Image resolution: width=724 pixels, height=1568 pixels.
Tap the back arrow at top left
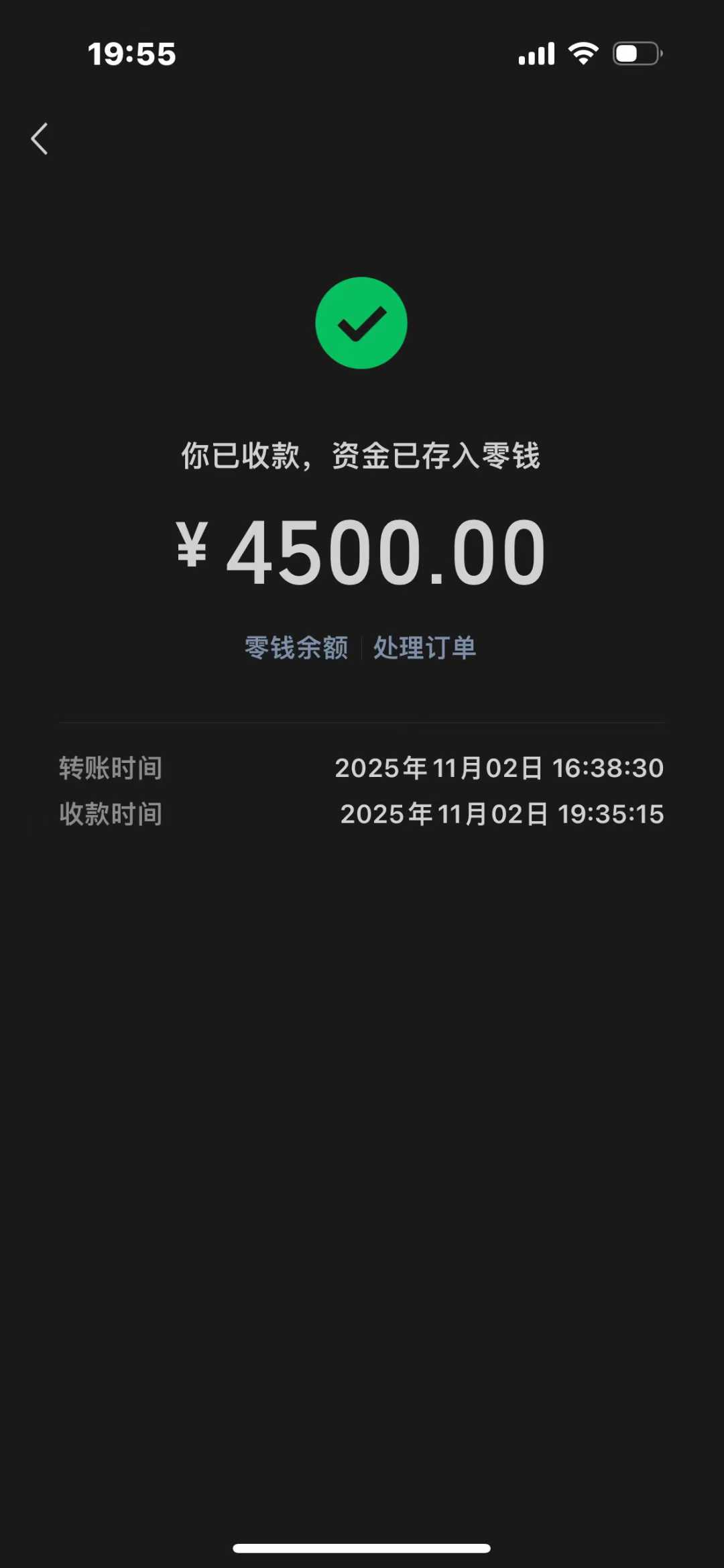[x=39, y=139]
